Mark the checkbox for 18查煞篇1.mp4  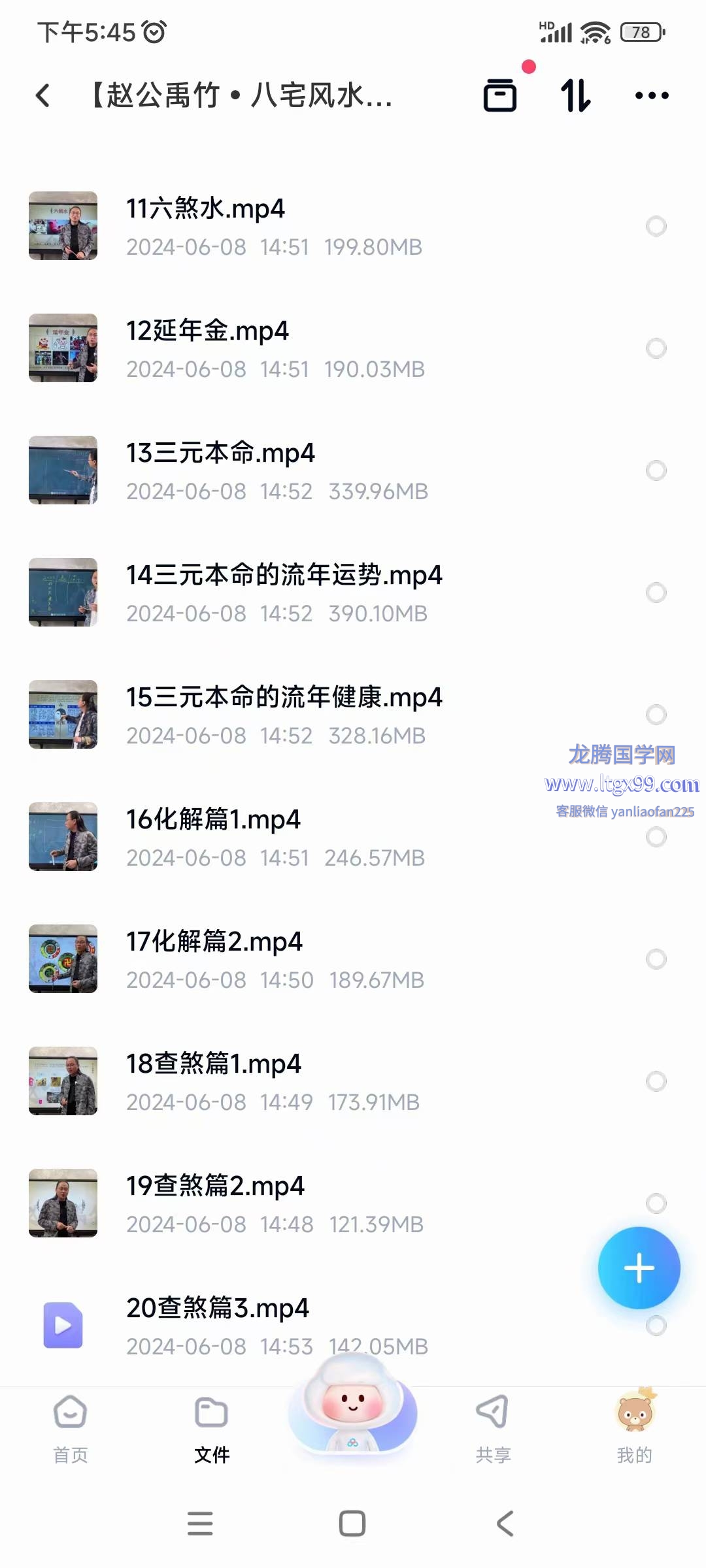(656, 1081)
